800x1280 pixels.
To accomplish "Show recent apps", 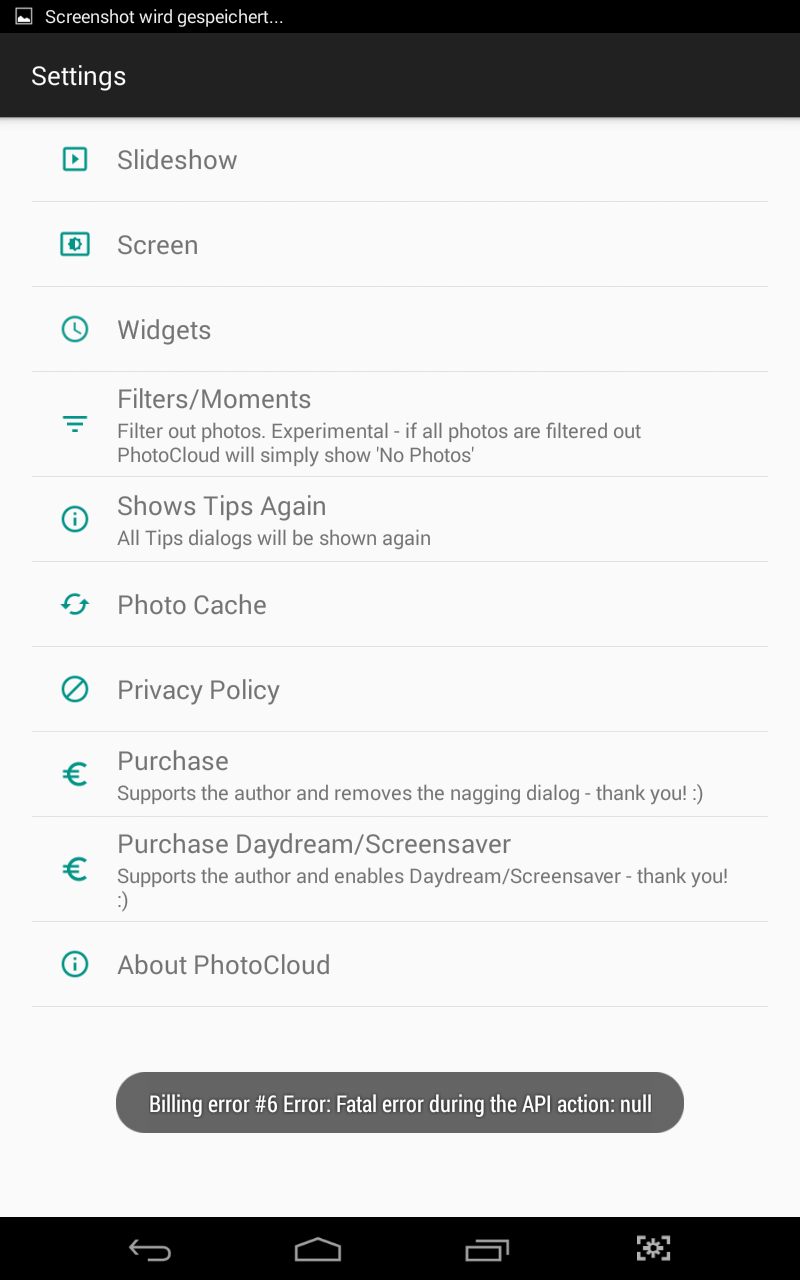I will 487,1249.
